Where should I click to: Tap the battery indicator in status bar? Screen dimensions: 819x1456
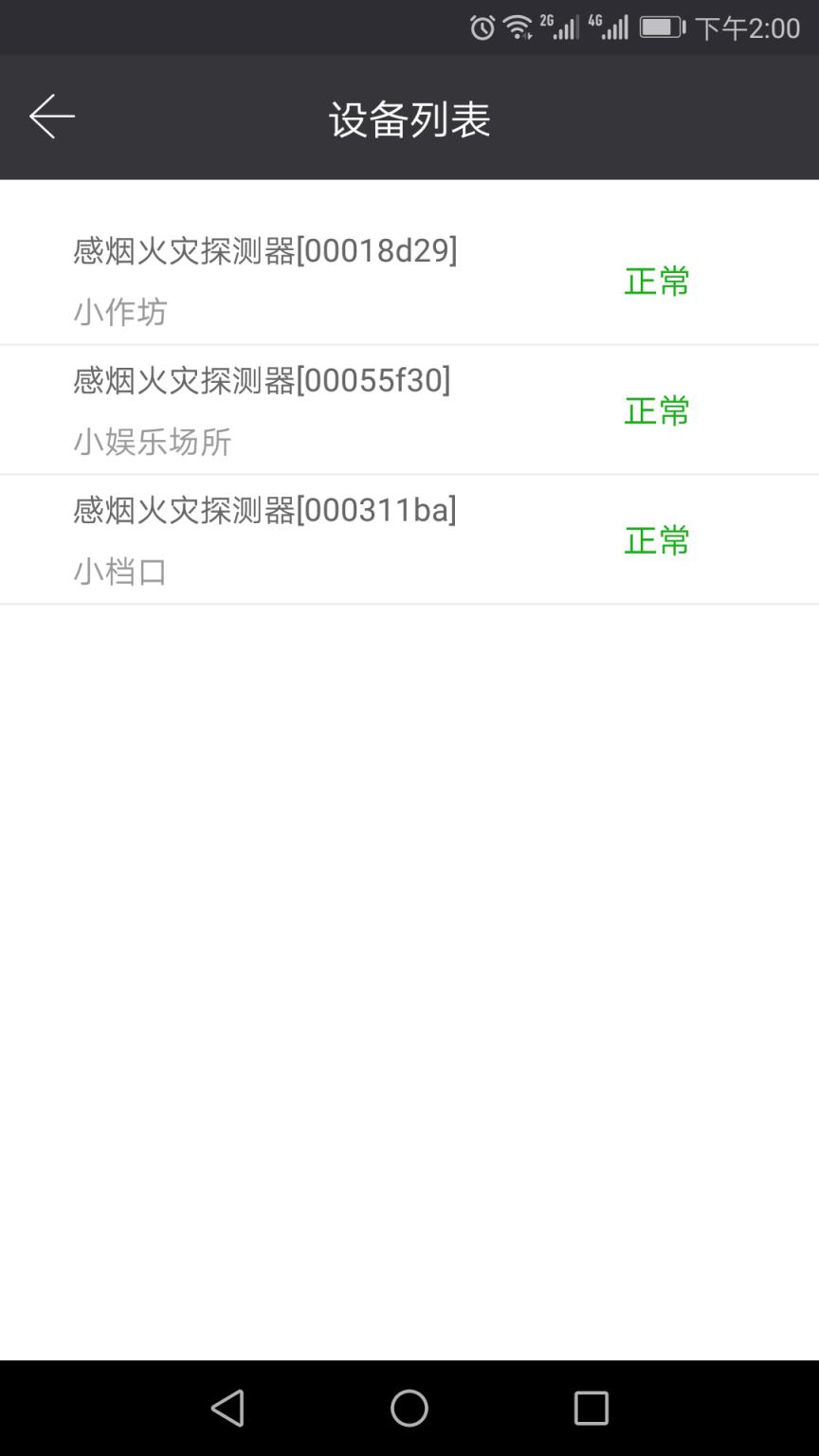pos(661,27)
